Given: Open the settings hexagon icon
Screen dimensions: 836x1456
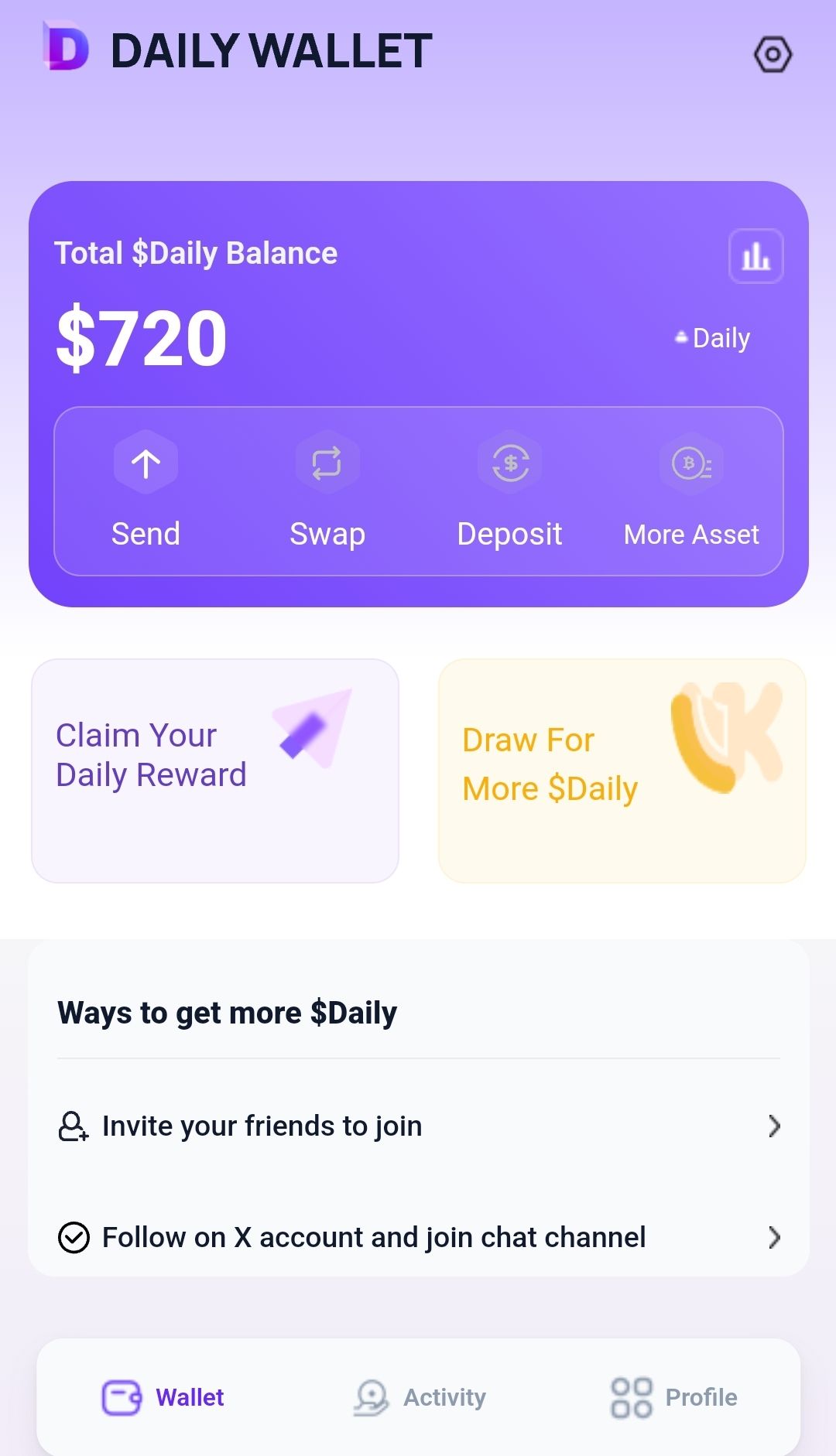Looking at the screenshot, I should [773, 54].
